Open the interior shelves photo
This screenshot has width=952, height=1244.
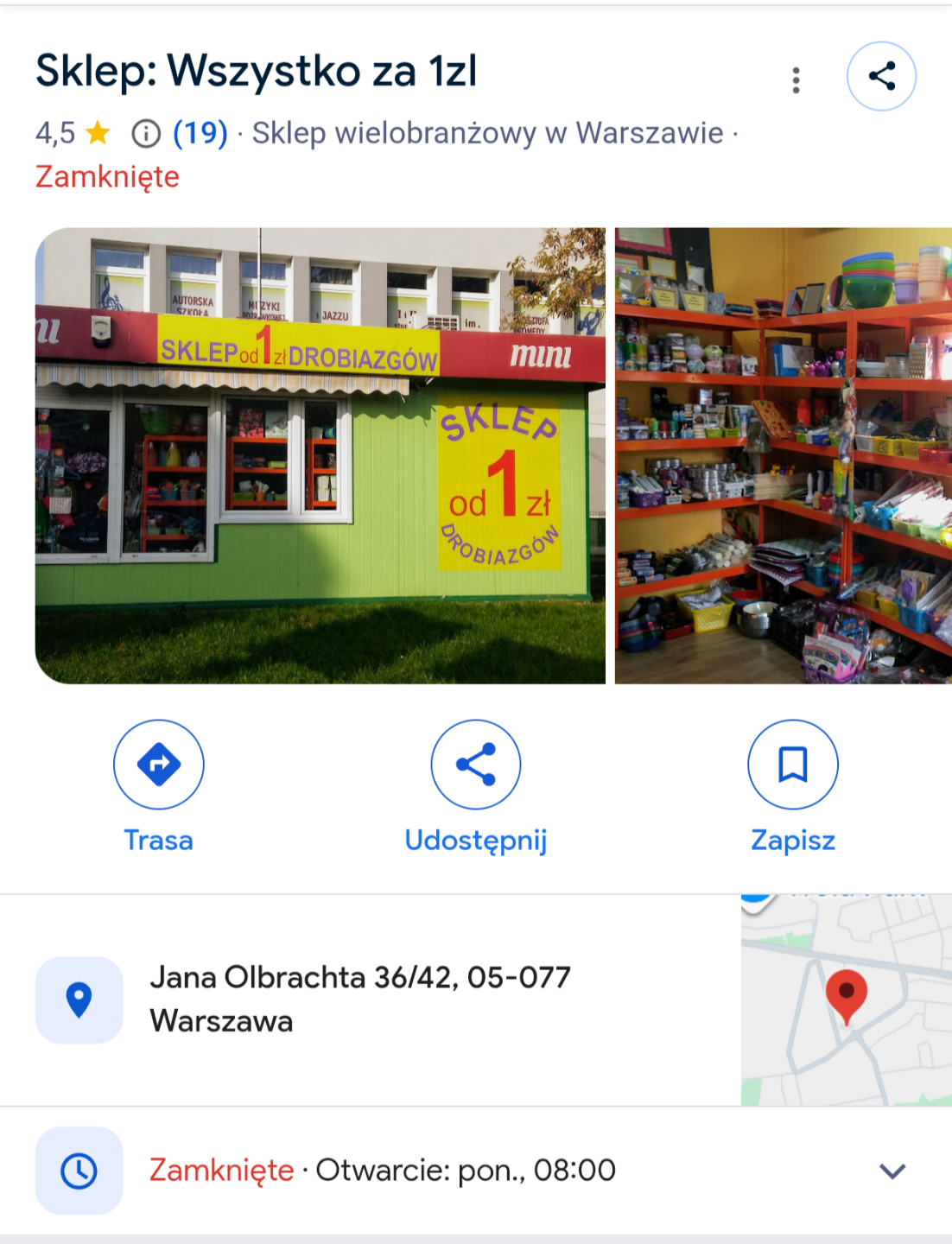[x=783, y=455]
